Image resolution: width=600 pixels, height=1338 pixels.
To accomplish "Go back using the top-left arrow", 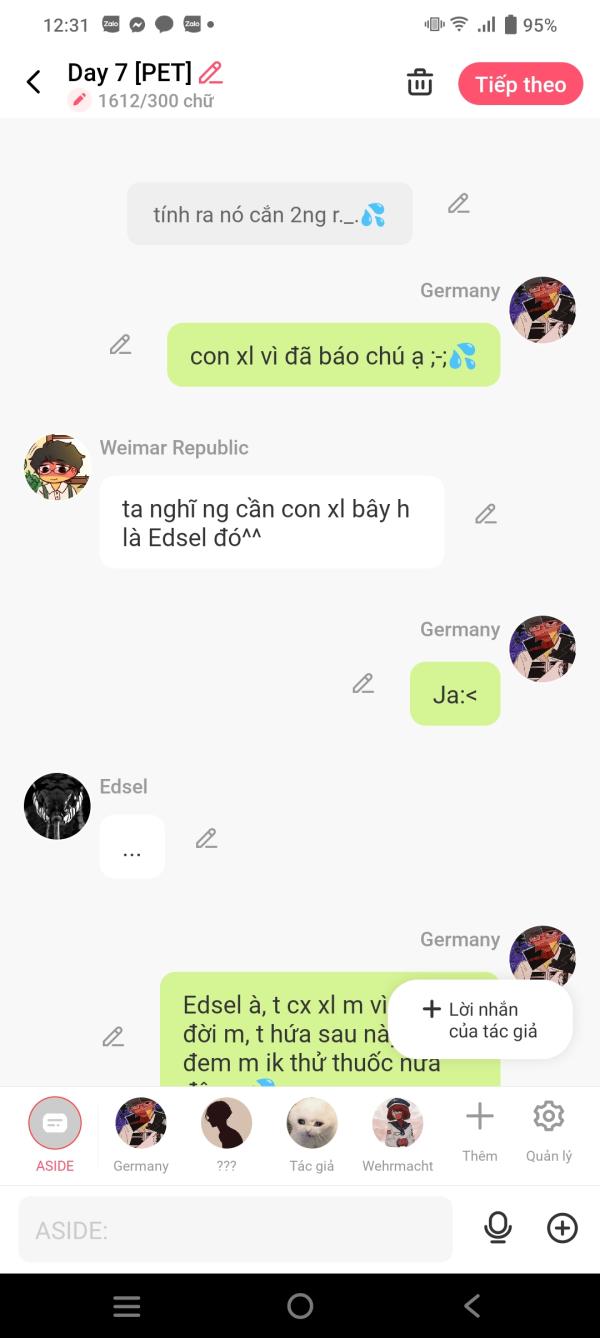I will [x=34, y=83].
